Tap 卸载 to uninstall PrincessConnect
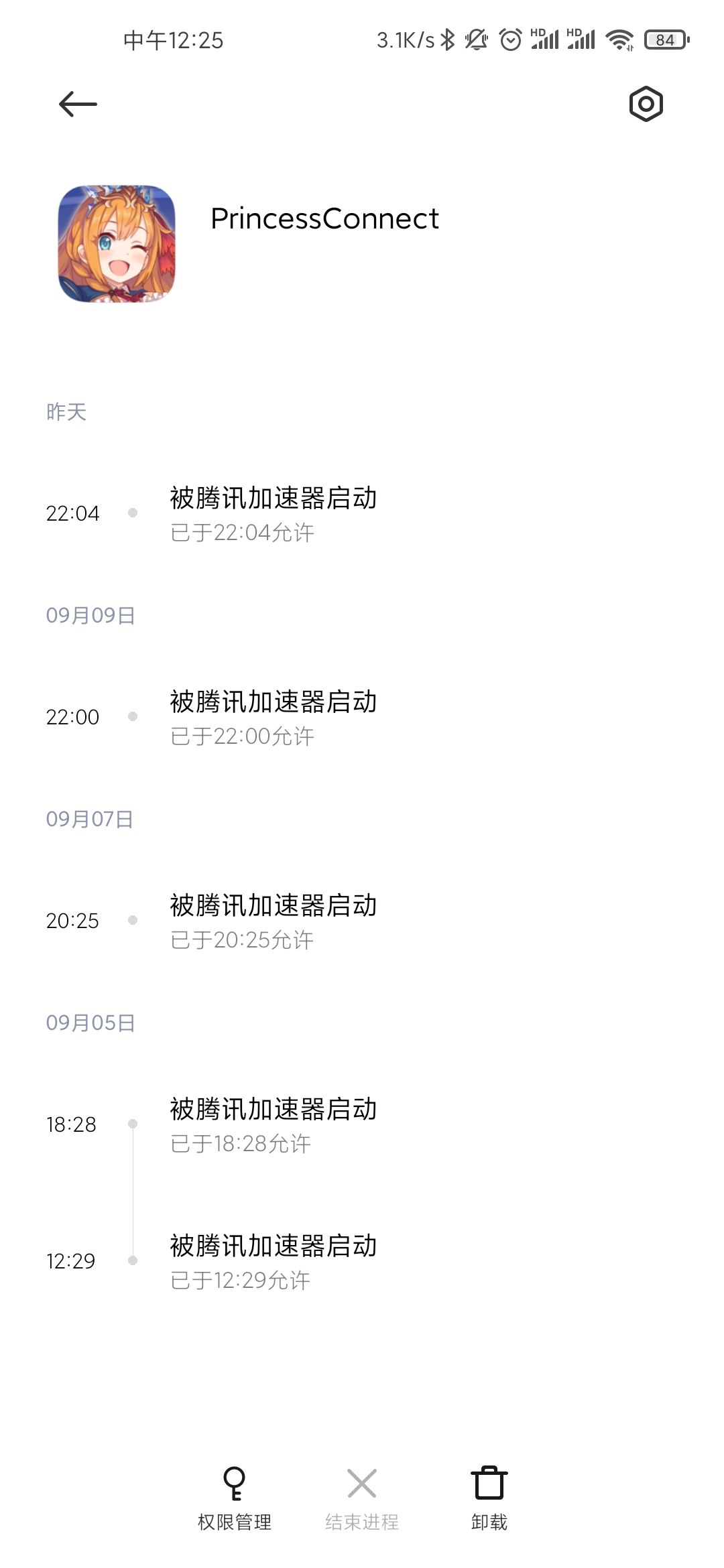Image resolution: width=724 pixels, height=1568 pixels. (x=489, y=1498)
